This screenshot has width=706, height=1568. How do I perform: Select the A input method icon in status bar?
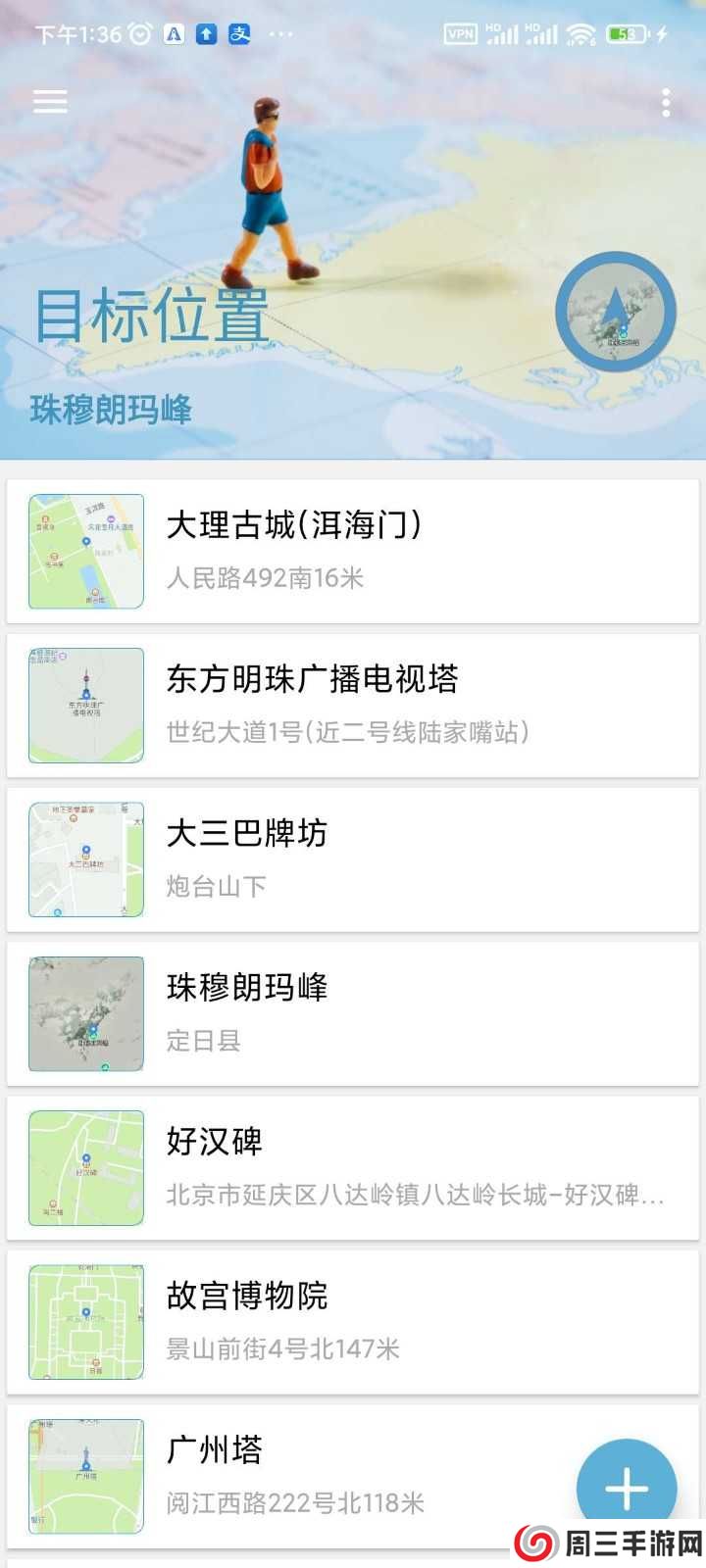coord(171,34)
